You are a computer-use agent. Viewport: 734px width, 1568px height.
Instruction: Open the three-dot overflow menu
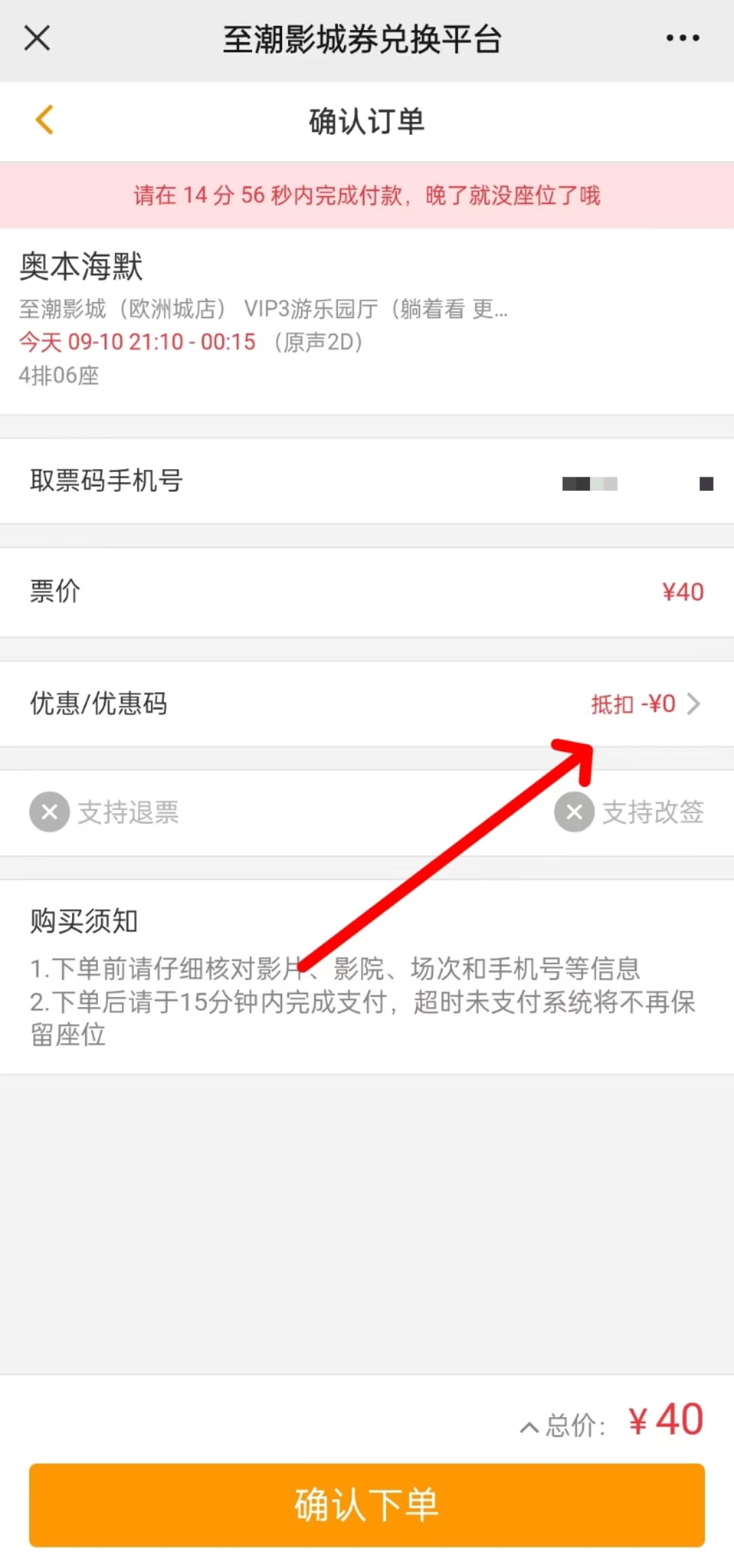click(682, 38)
